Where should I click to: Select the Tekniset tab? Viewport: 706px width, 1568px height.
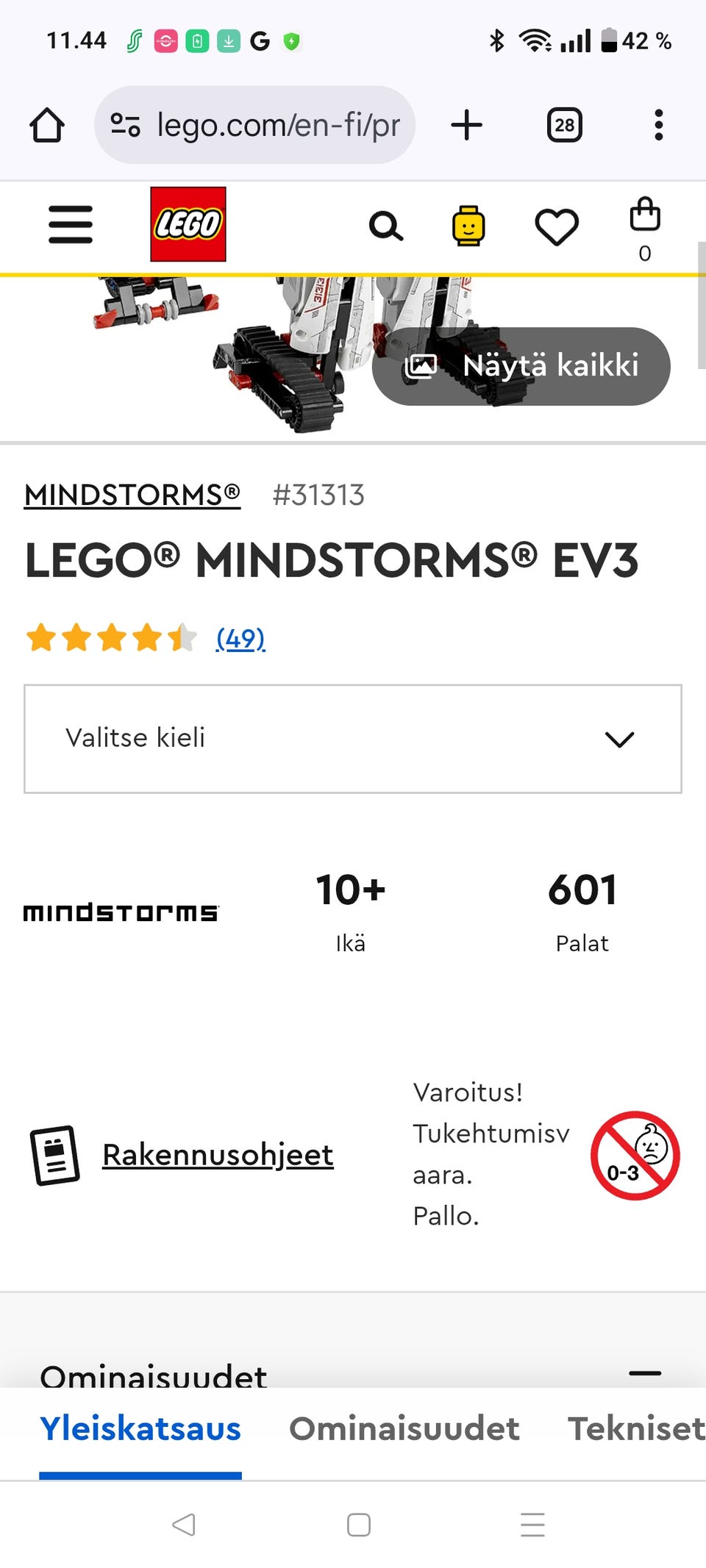635,1428
